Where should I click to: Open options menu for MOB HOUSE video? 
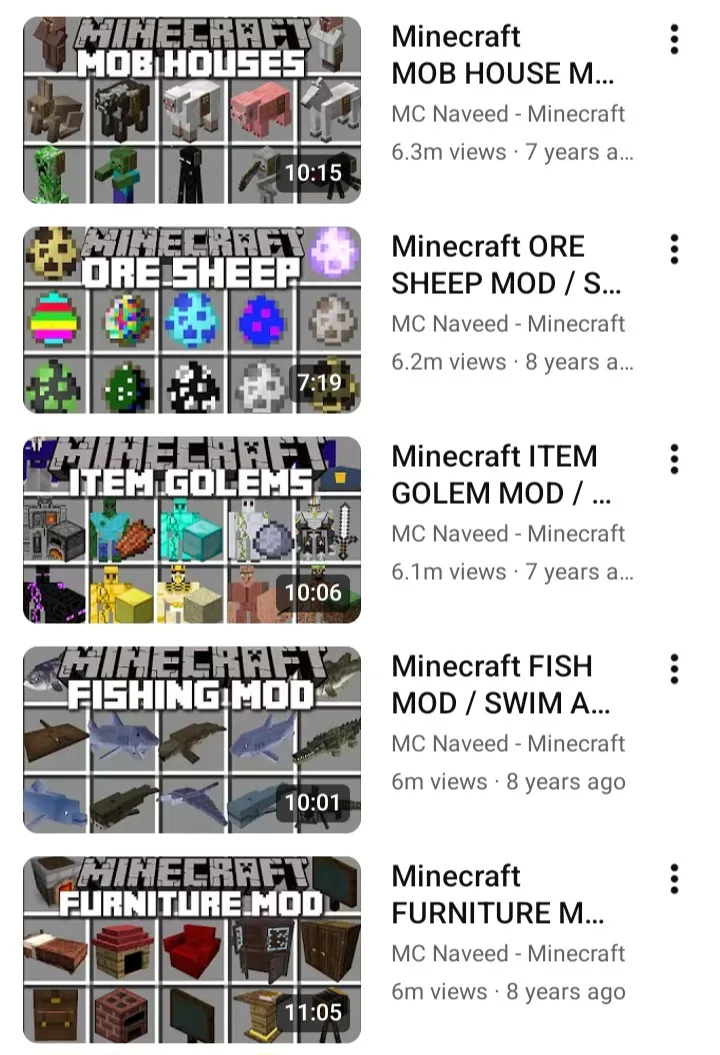tap(674, 39)
